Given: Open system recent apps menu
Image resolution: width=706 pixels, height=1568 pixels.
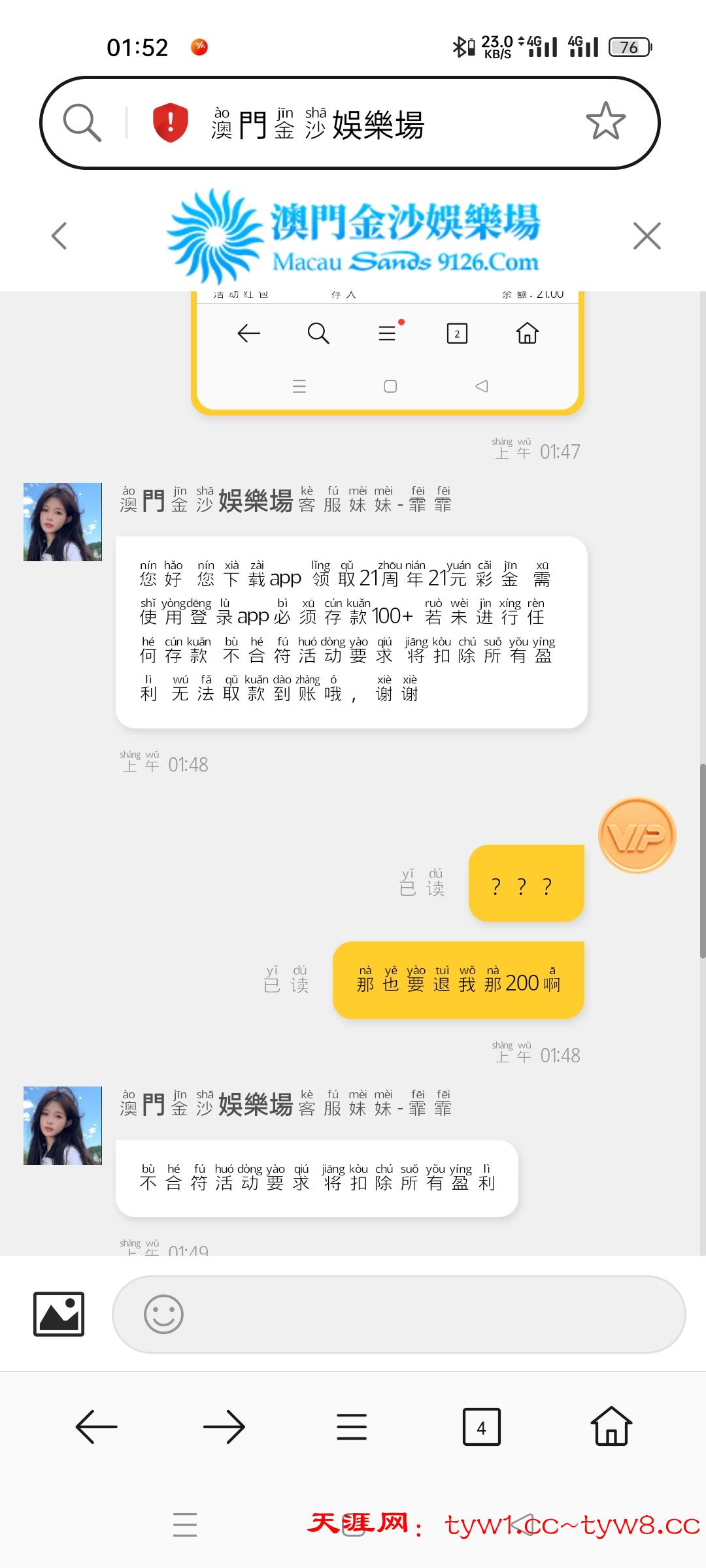Looking at the screenshot, I should click(185, 1524).
